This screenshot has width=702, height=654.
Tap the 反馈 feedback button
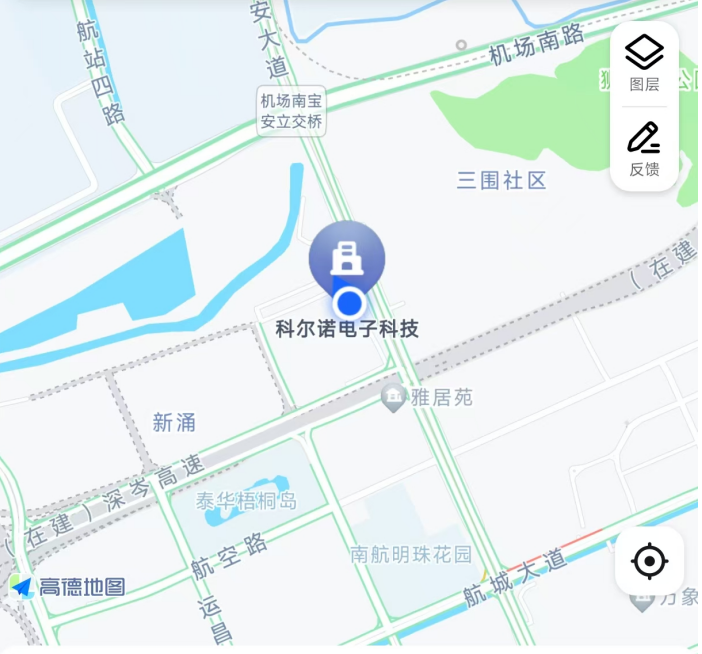[x=644, y=148]
